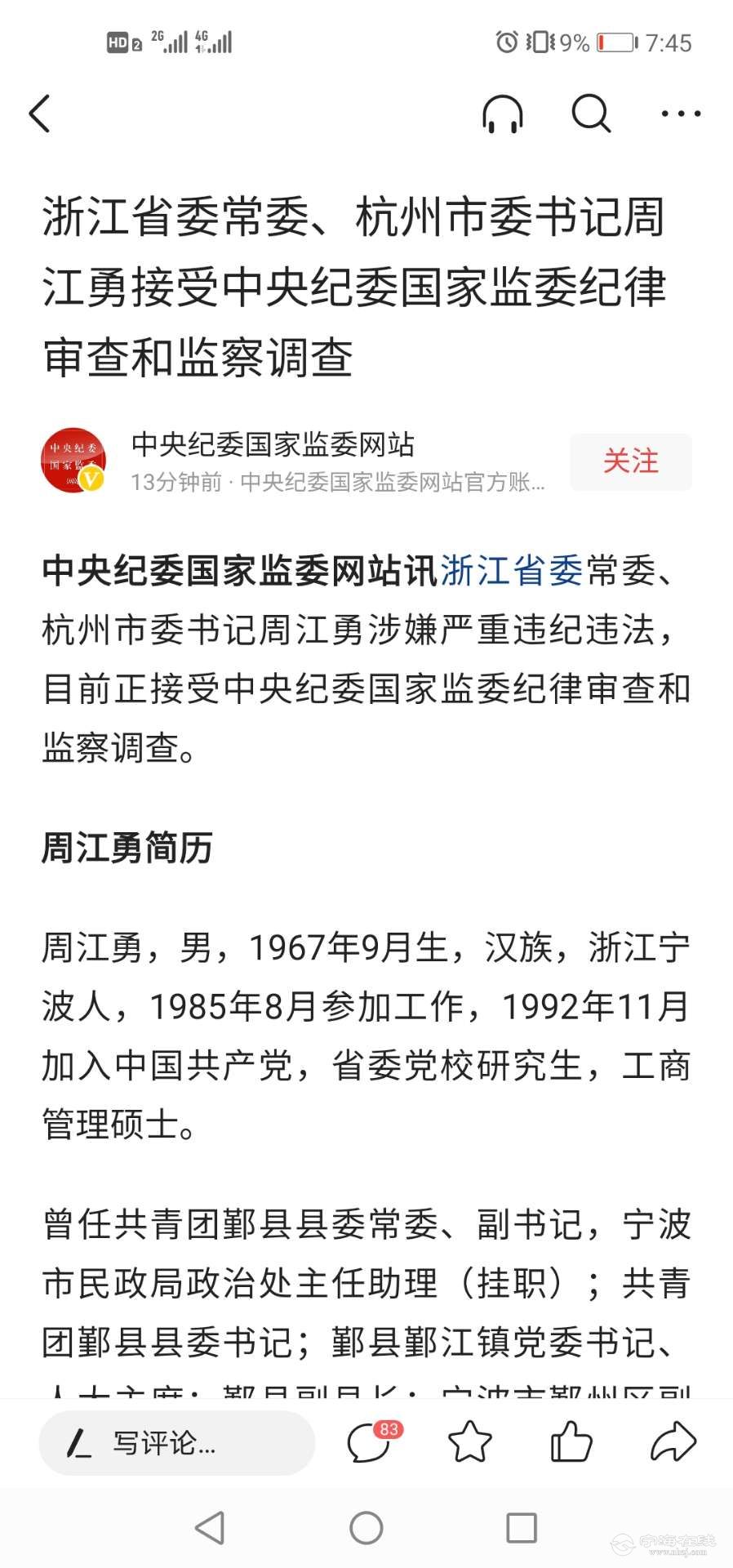Bookmark this article with star icon
The width and height of the screenshot is (733, 1568).
point(470,1442)
